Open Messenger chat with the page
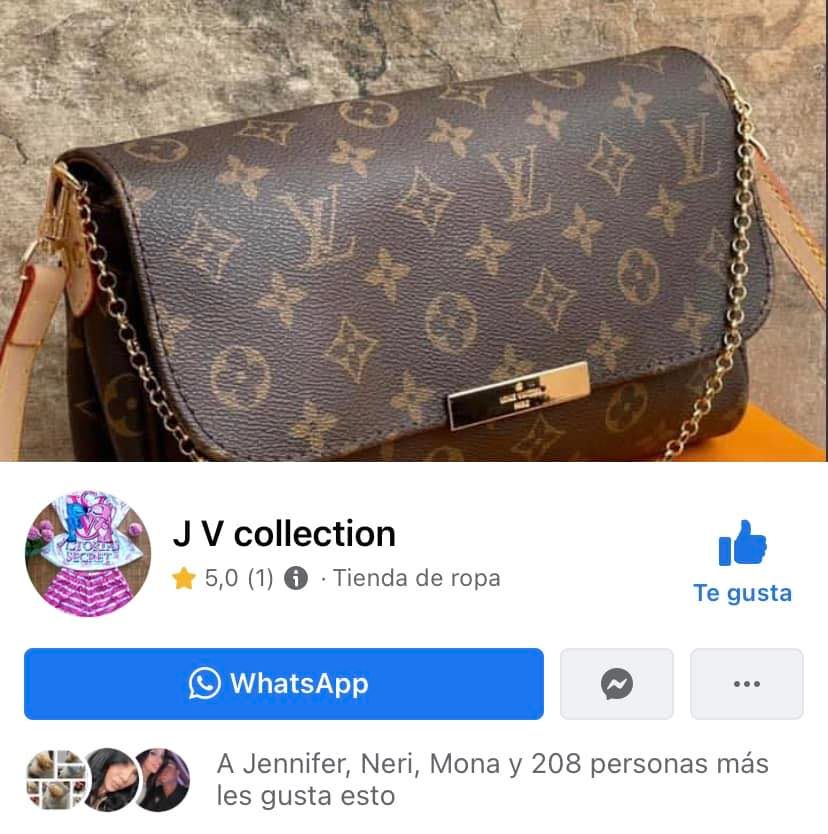The height and width of the screenshot is (834, 828). coord(617,684)
